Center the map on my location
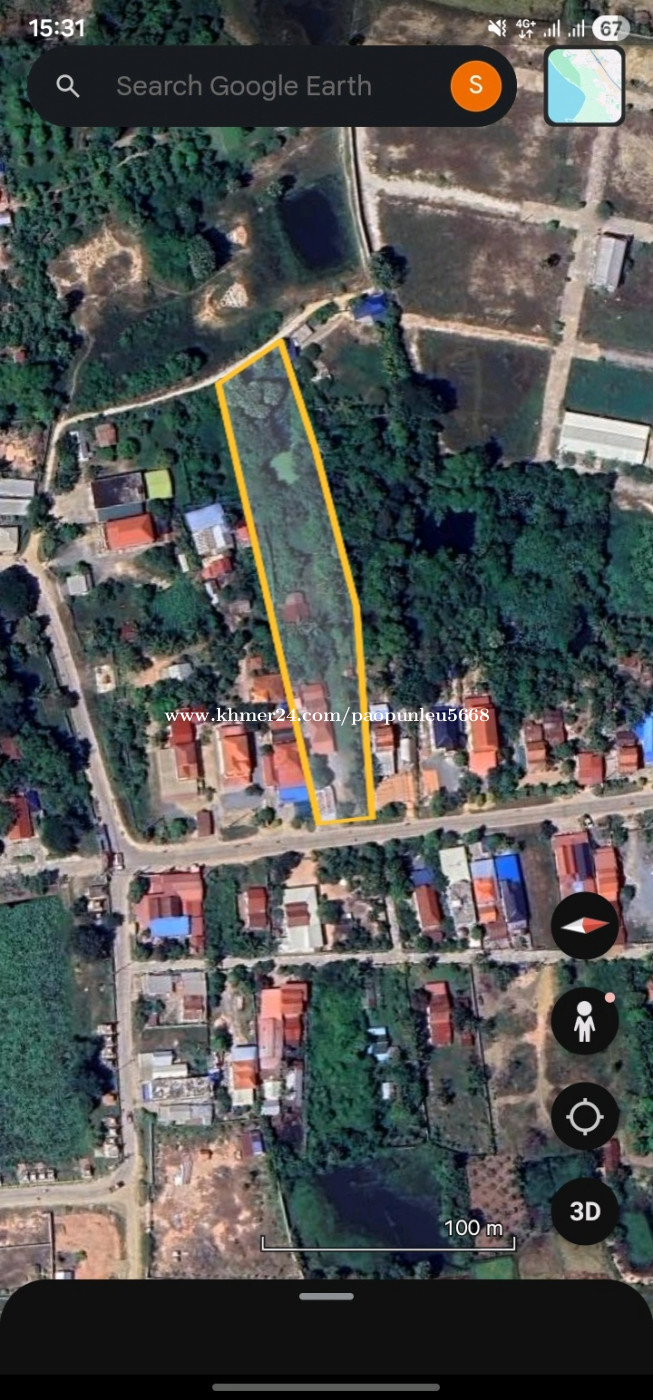Image resolution: width=653 pixels, height=1400 pixels. tap(585, 1116)
